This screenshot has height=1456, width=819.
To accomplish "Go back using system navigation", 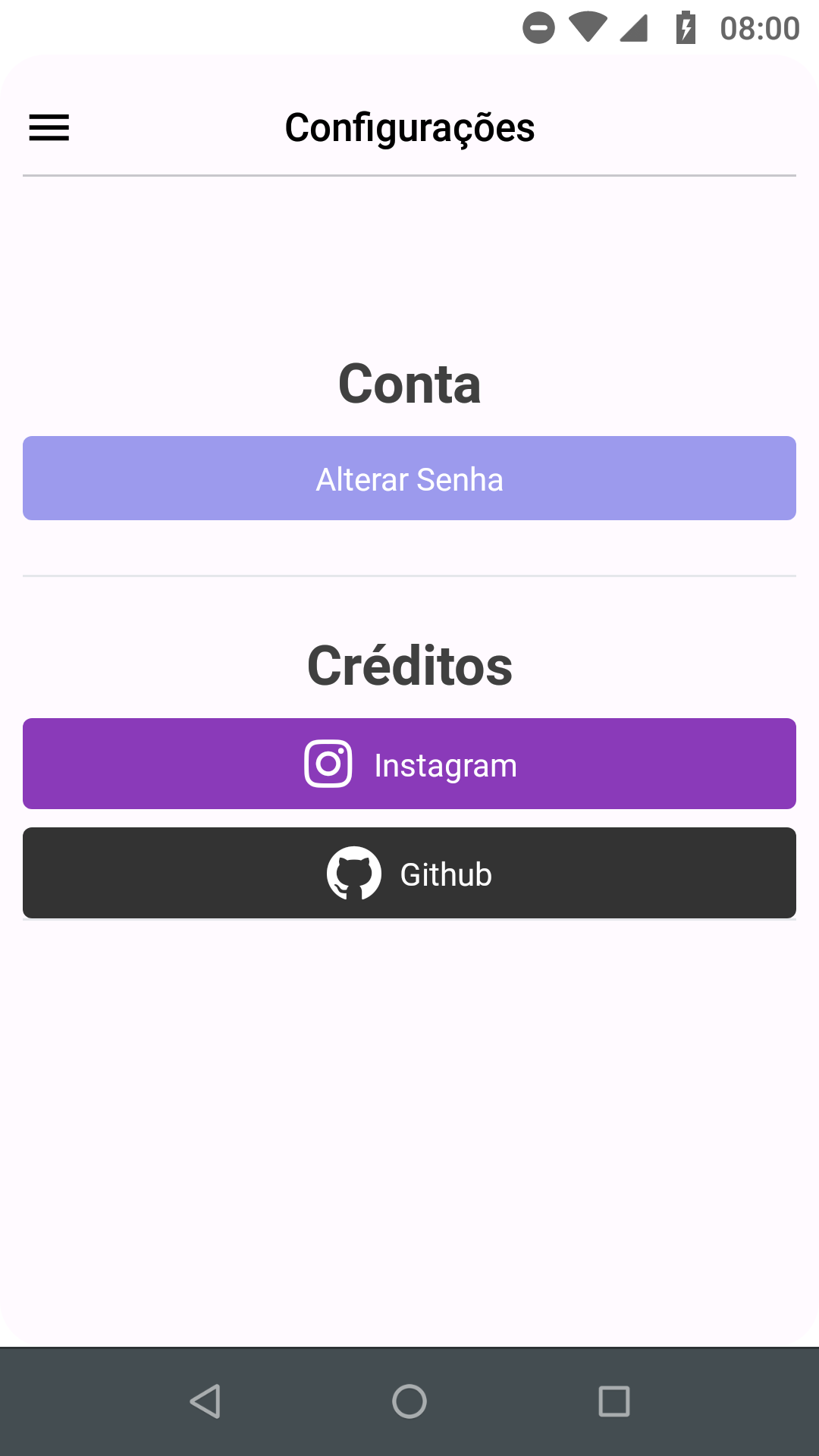I will pyautogui.click(x=205, y=1401).
